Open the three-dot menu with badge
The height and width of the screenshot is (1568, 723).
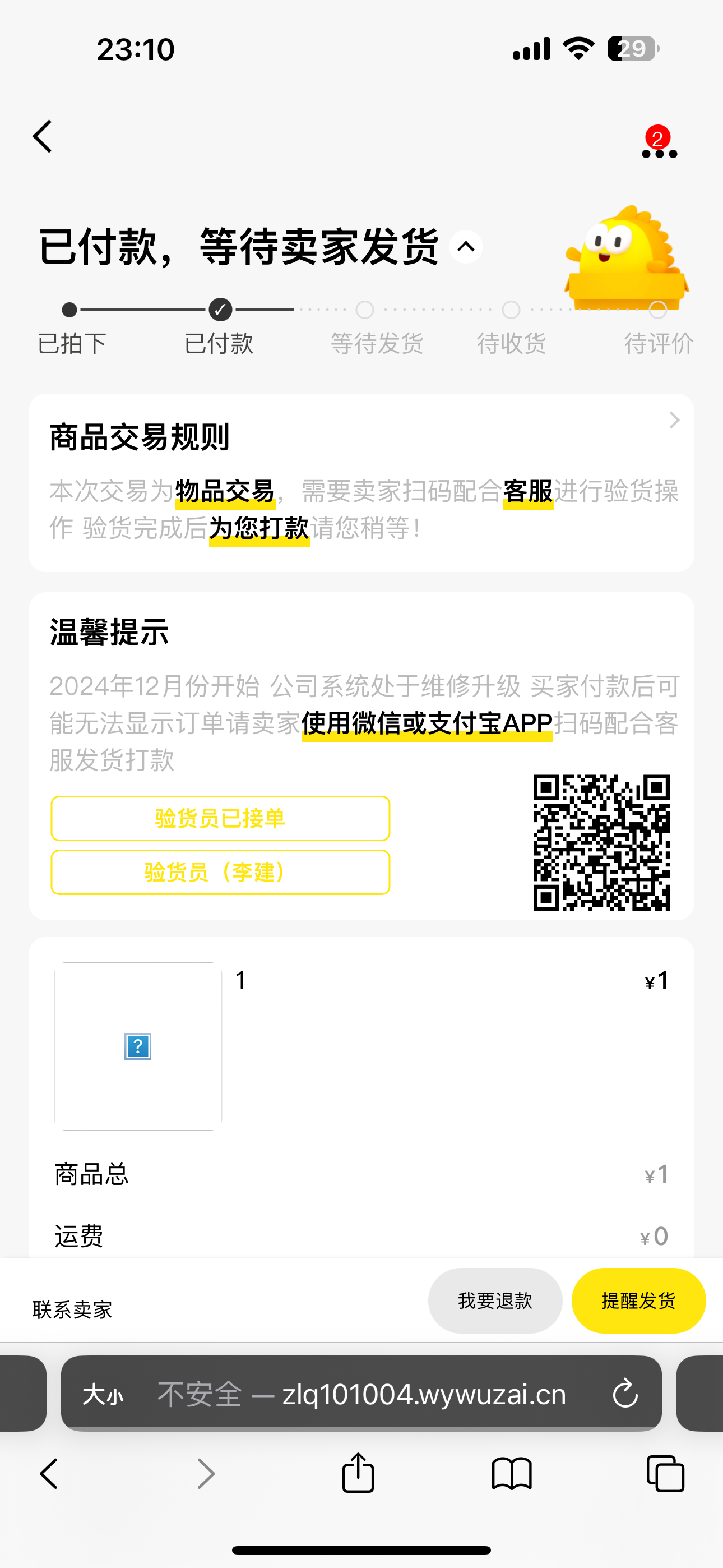coord(659,147)
